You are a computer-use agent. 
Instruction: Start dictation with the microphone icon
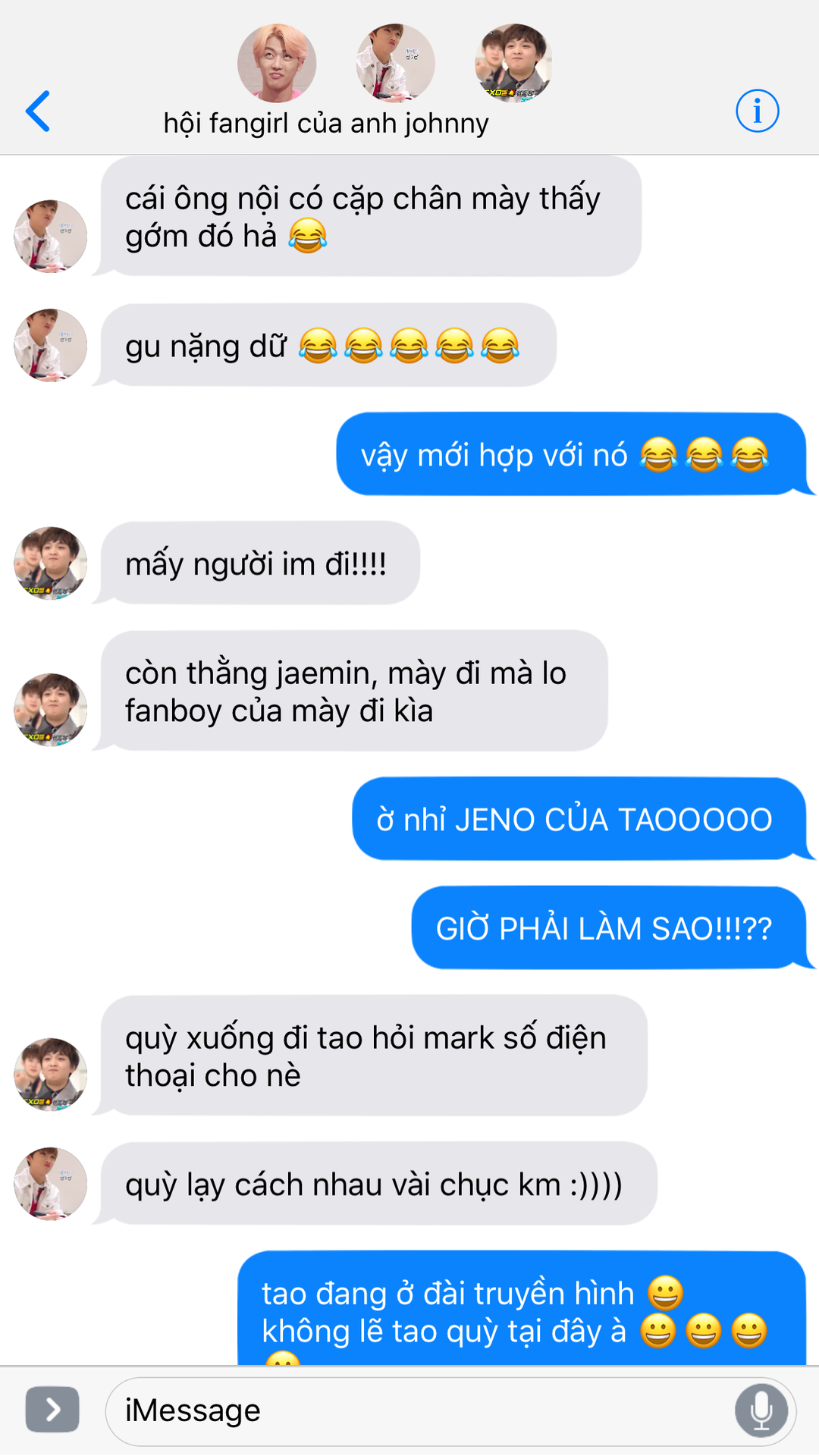click(x=761, y=1411)
